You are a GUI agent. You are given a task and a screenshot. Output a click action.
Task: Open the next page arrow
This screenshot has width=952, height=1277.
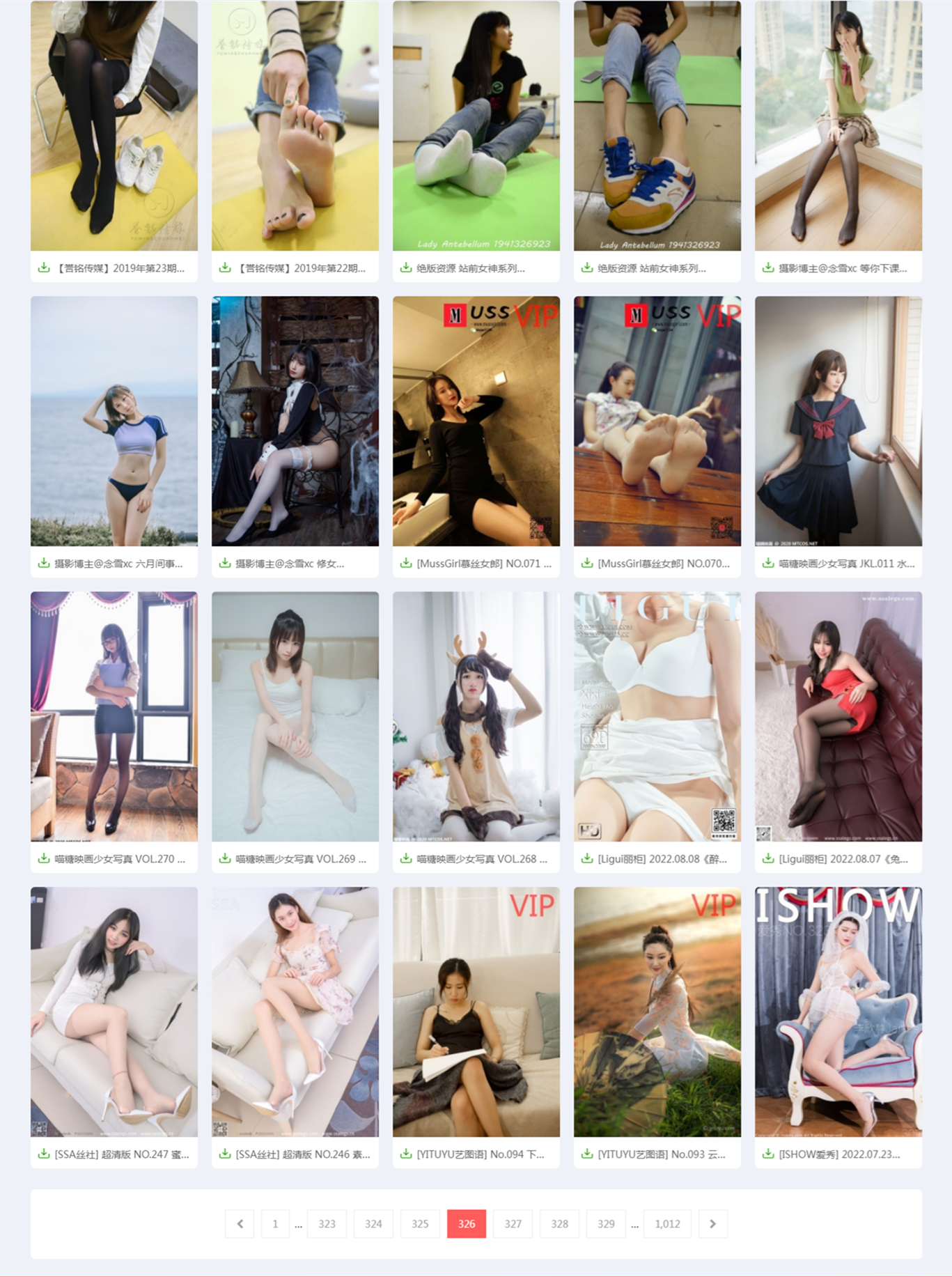tap(712, 1223)
